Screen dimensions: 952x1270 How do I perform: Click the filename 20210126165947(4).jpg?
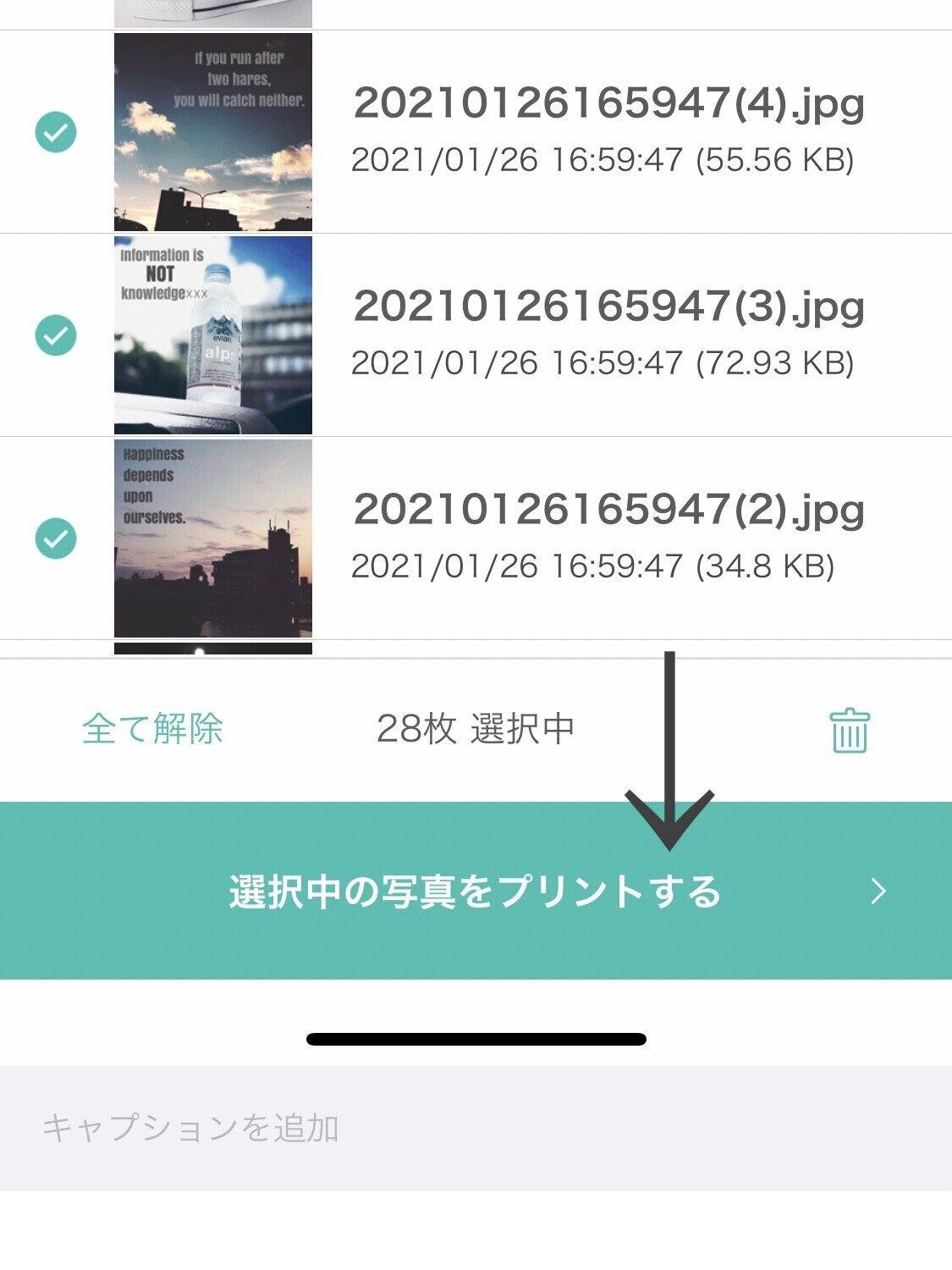coord(611,105)
